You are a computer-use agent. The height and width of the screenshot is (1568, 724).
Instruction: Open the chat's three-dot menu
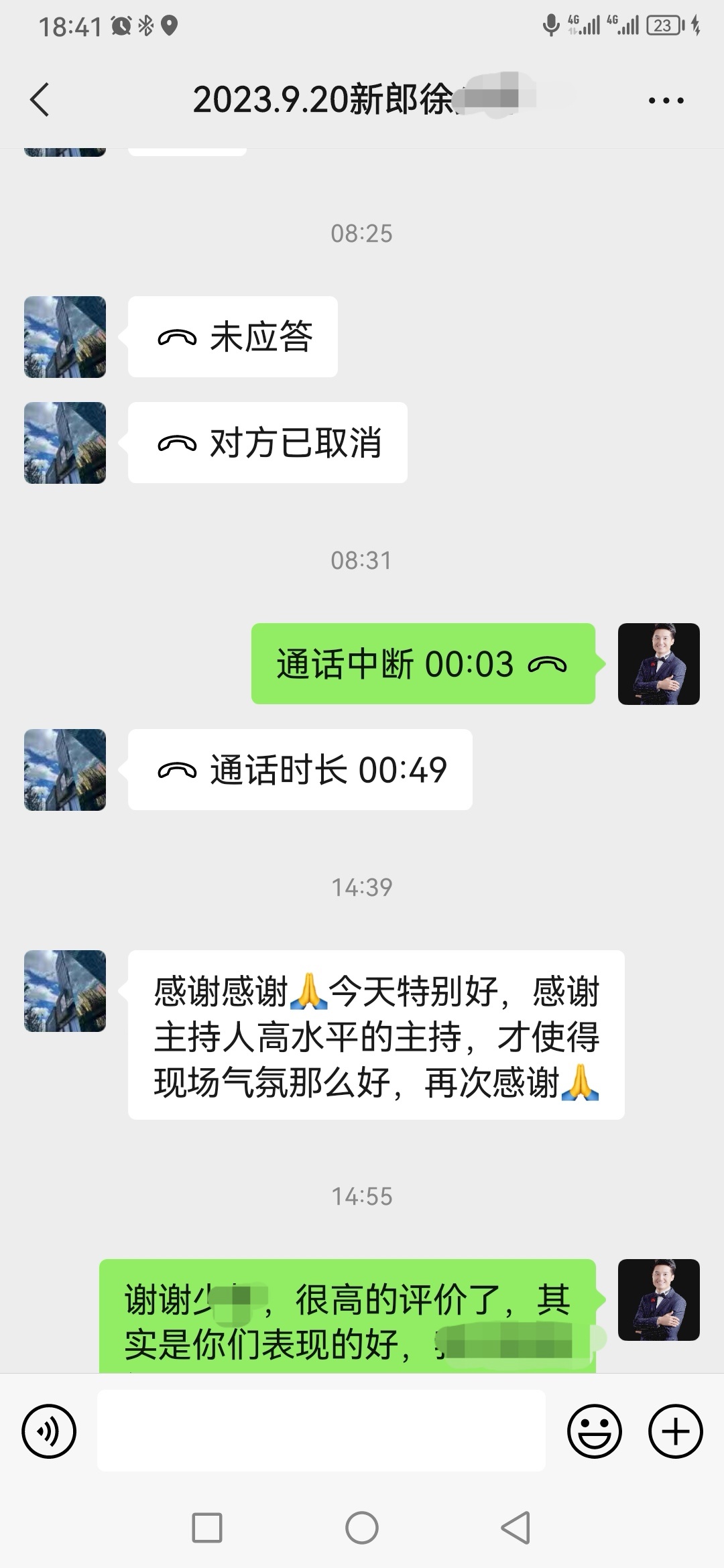click(x=666, y=101)
